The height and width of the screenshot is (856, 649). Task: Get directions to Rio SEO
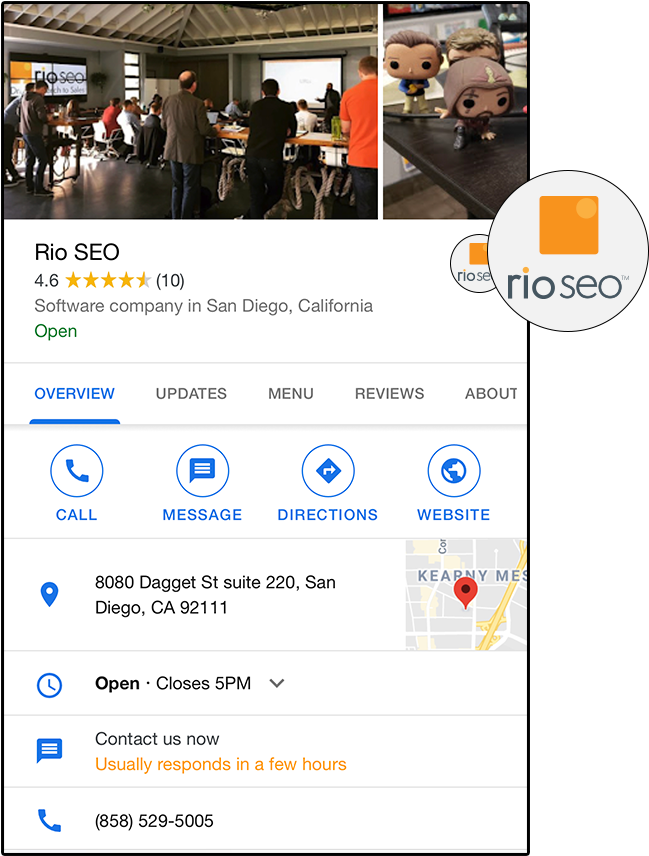(x=328, y=484)
